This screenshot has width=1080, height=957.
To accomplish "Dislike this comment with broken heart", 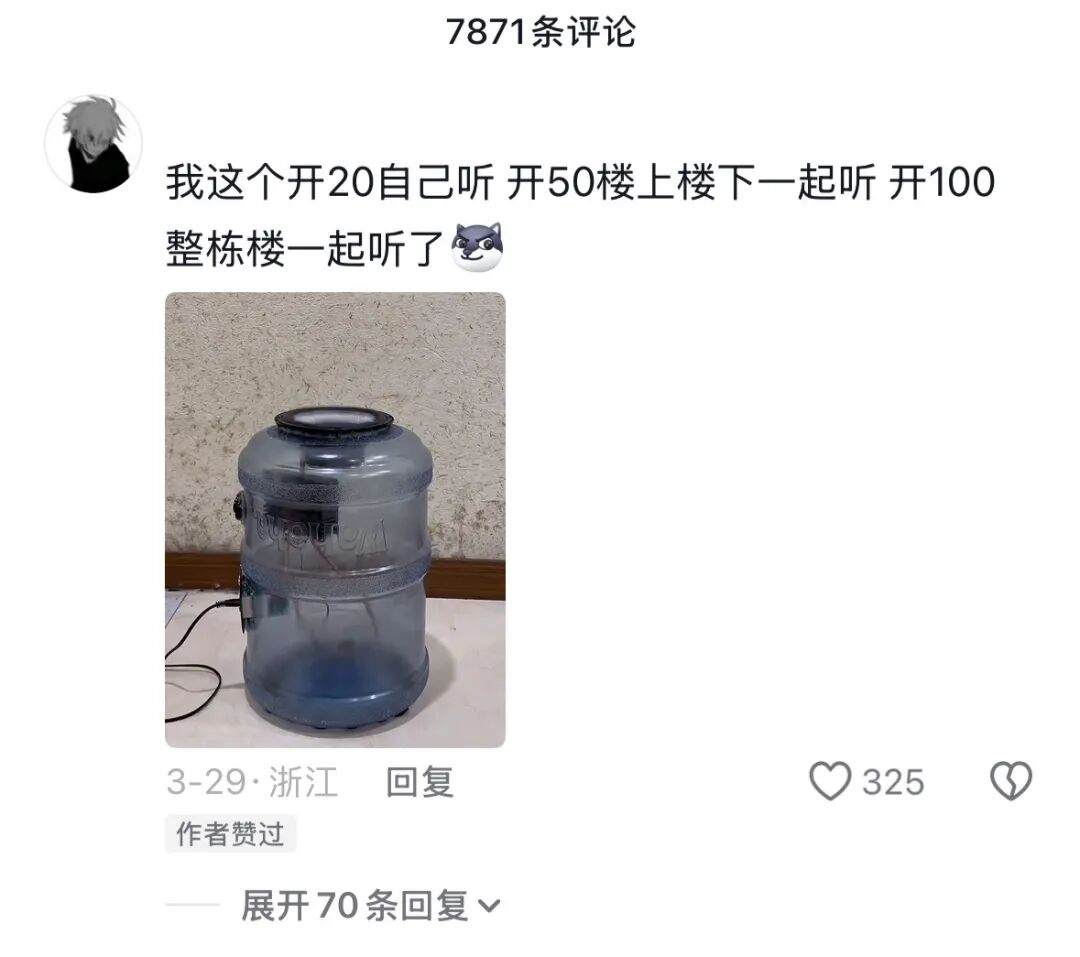I will [1010, 781].
